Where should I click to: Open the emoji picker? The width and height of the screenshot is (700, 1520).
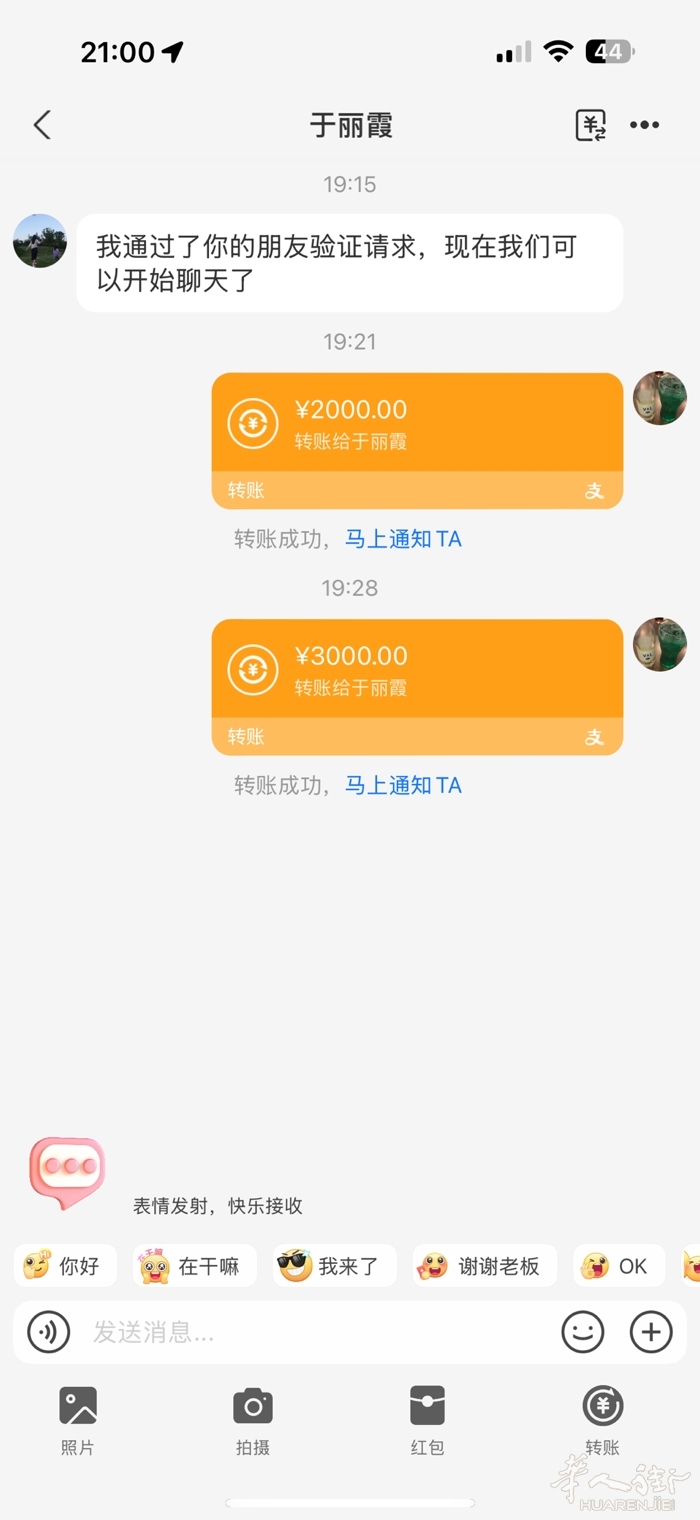582,1332
